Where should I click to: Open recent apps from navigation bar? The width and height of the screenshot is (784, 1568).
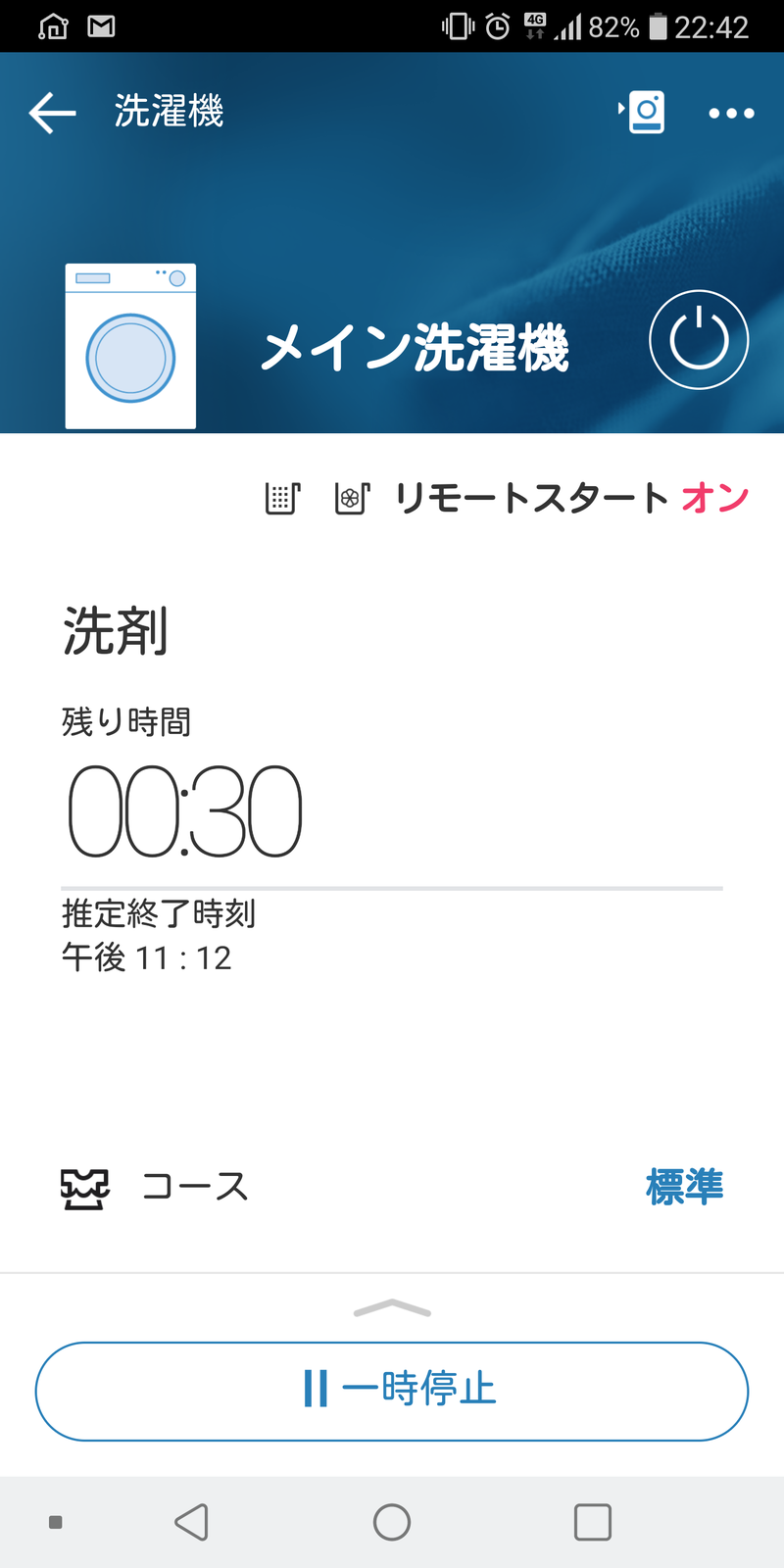[593, 1522]
